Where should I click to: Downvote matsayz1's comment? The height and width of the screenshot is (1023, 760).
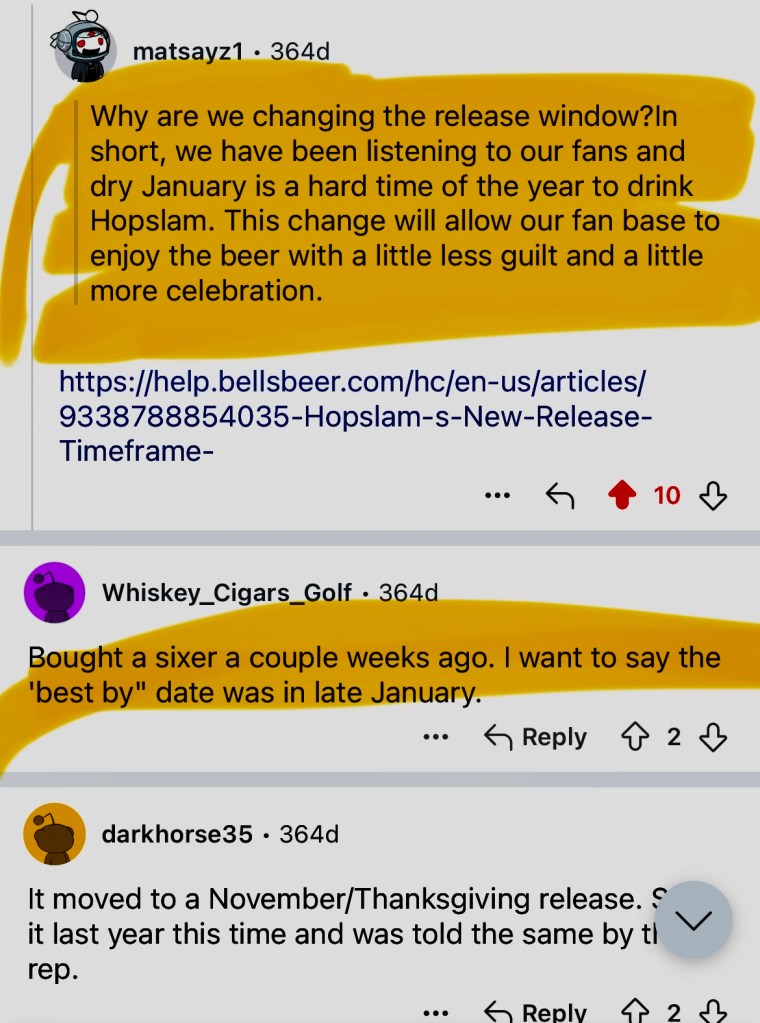click(x=714, y=494)
